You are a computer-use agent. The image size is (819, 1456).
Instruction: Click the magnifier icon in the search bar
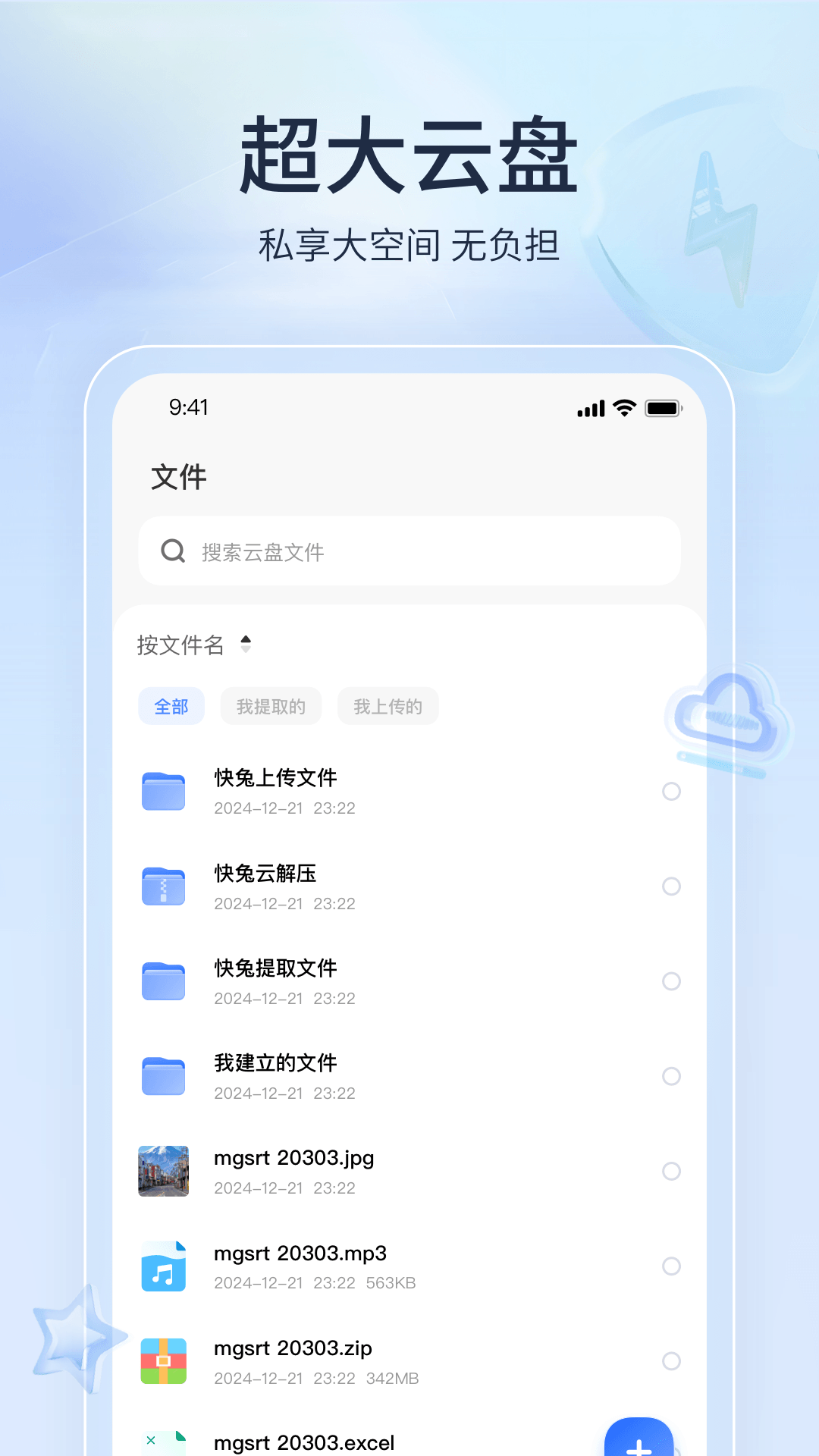[173, 551]
